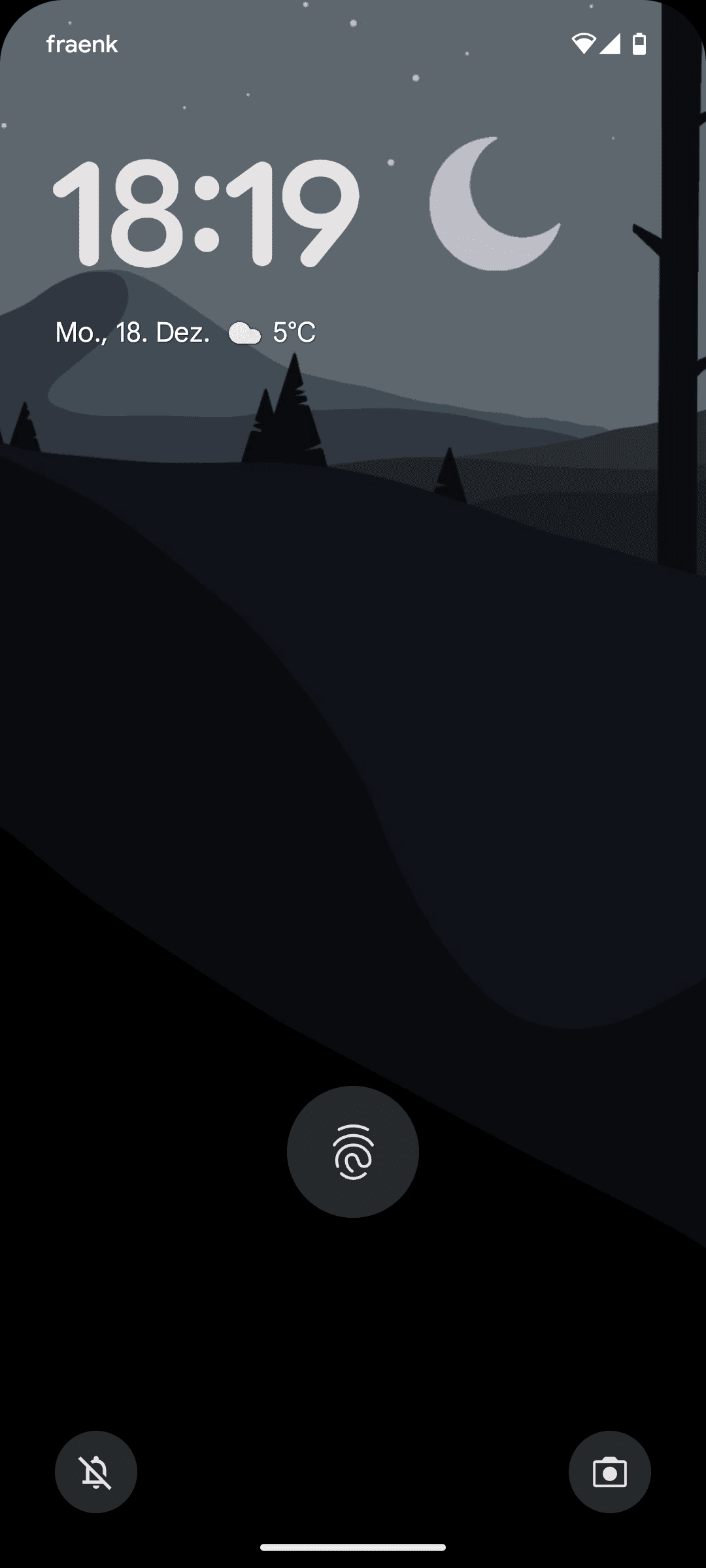Open the 5°C weather info
The image size is (706, 1568).
tap(272, 333)
